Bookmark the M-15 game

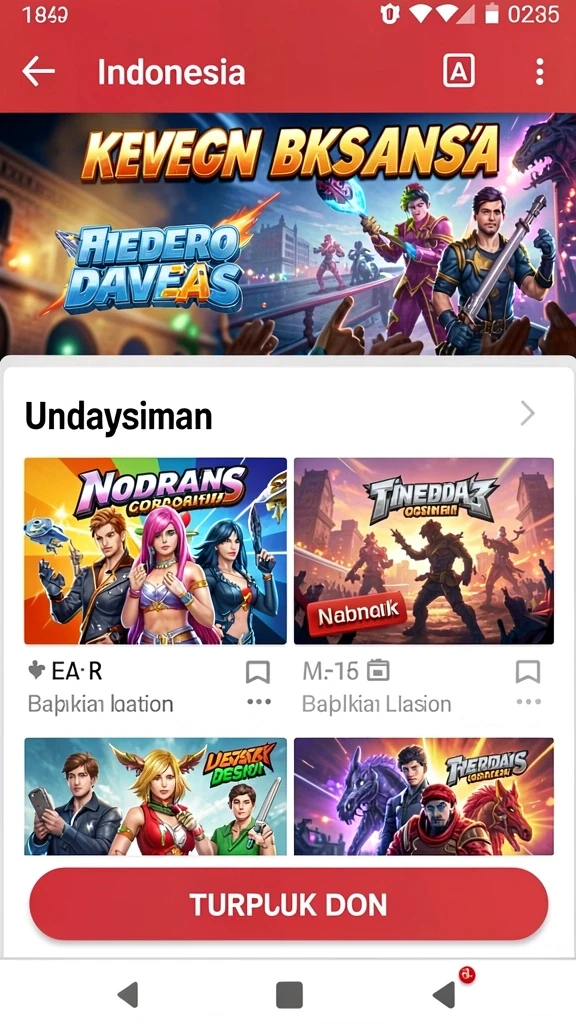click(528, 671)
